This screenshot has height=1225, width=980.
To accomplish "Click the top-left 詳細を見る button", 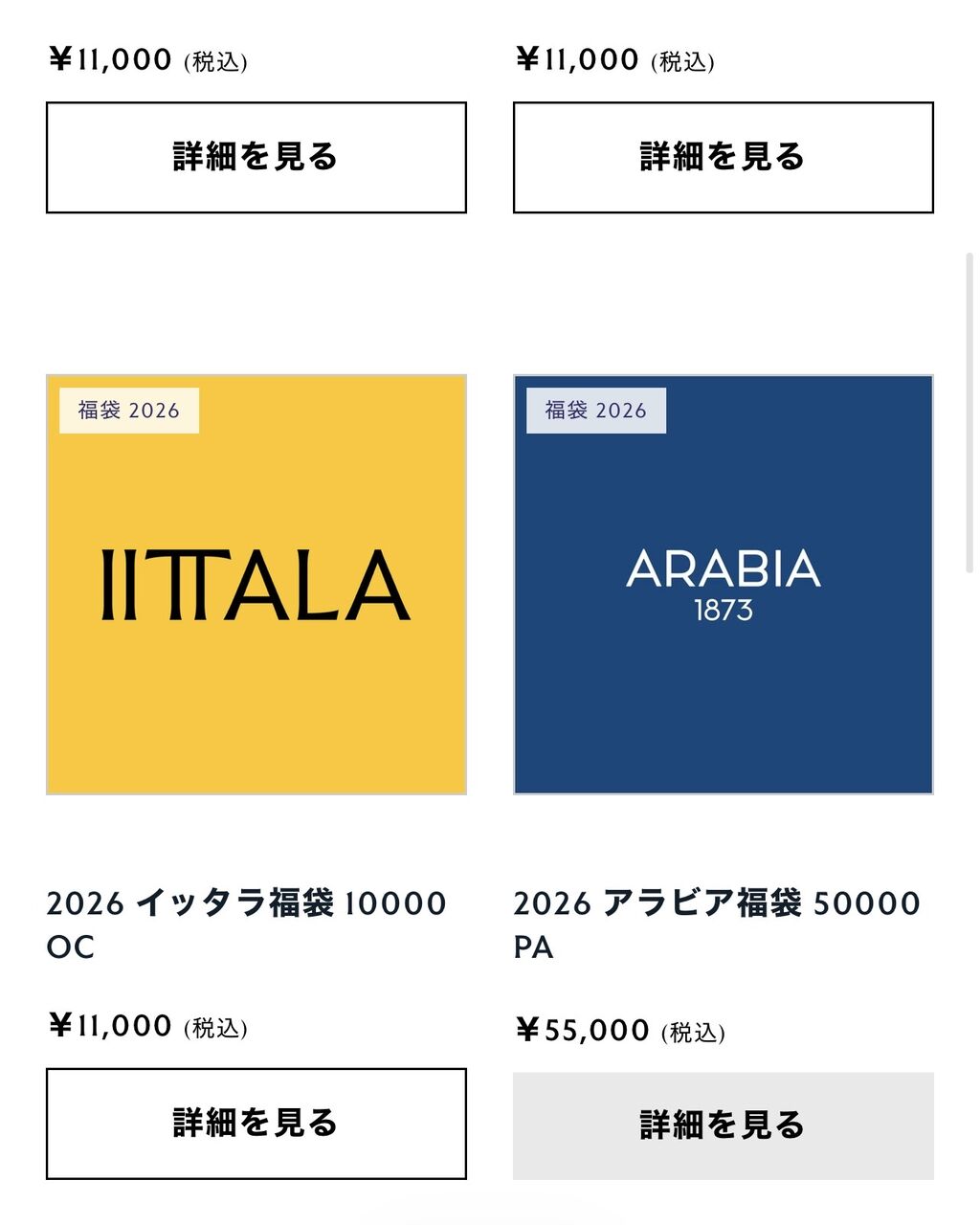I will click(x=256, y=156).
